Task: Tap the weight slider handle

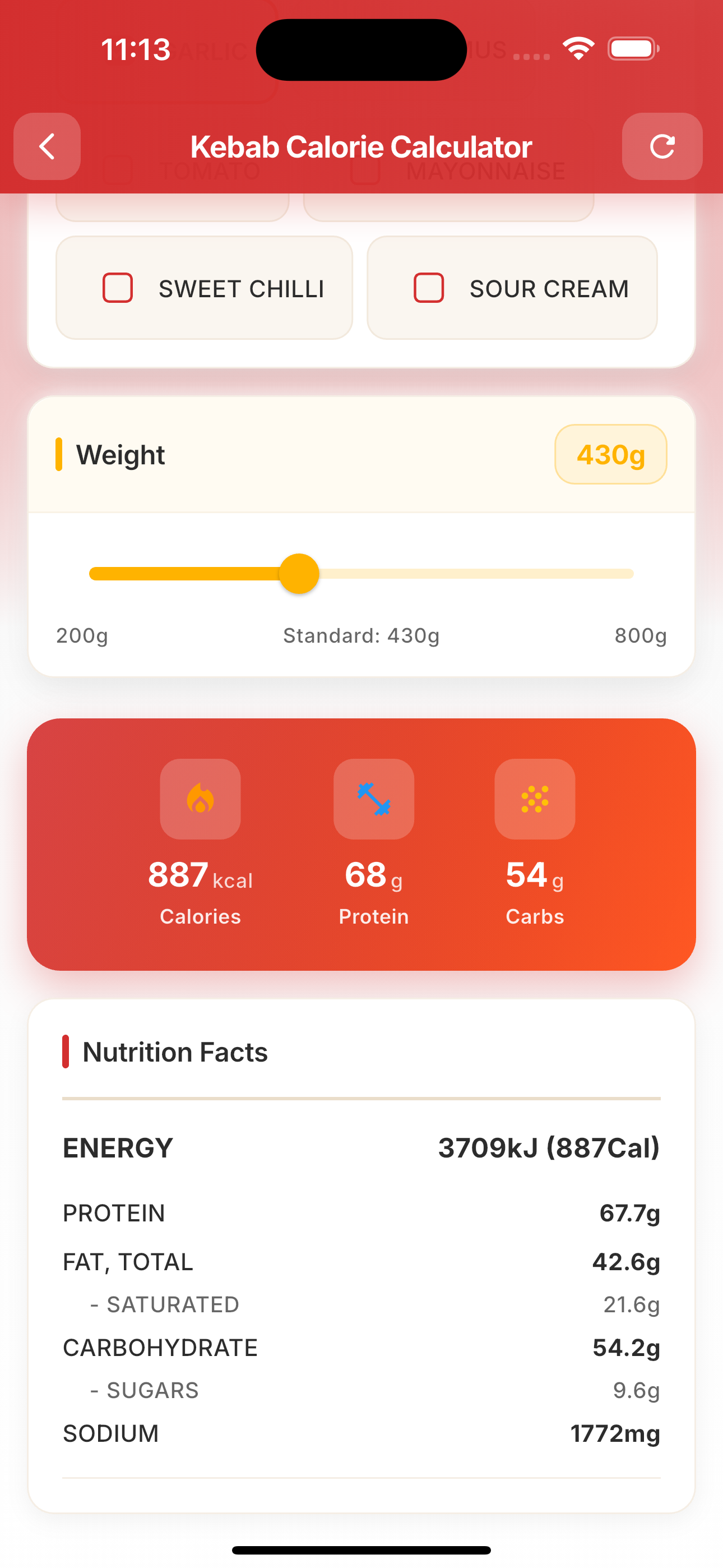Action: (299, 573)
